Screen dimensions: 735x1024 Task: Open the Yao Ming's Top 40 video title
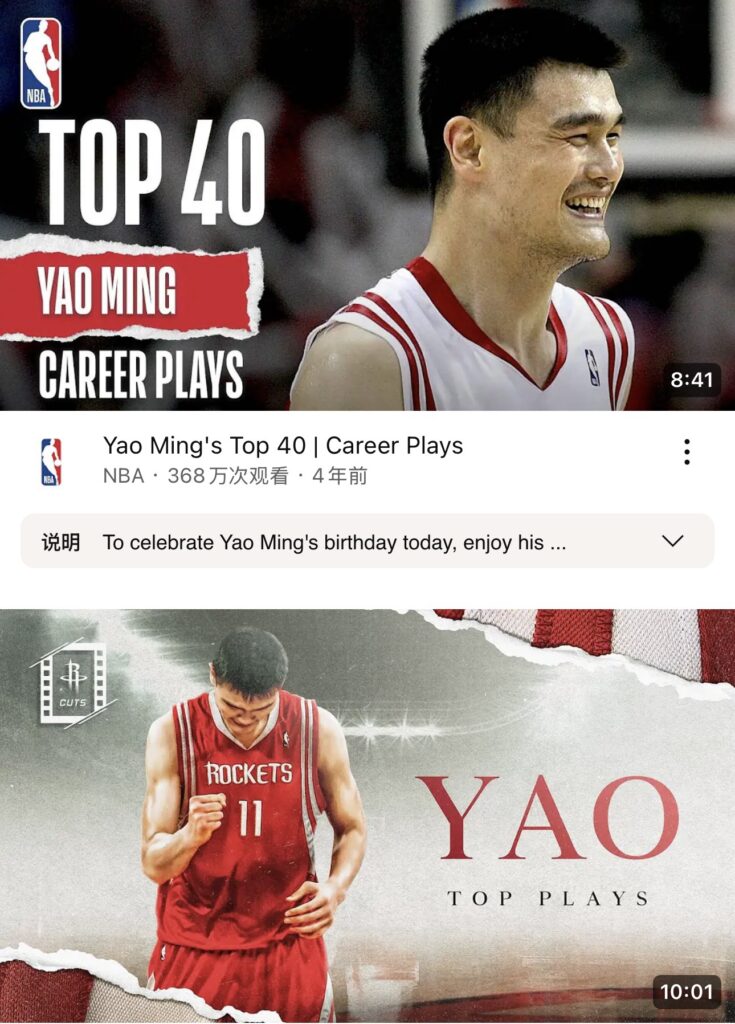click(x=283, y=446)
